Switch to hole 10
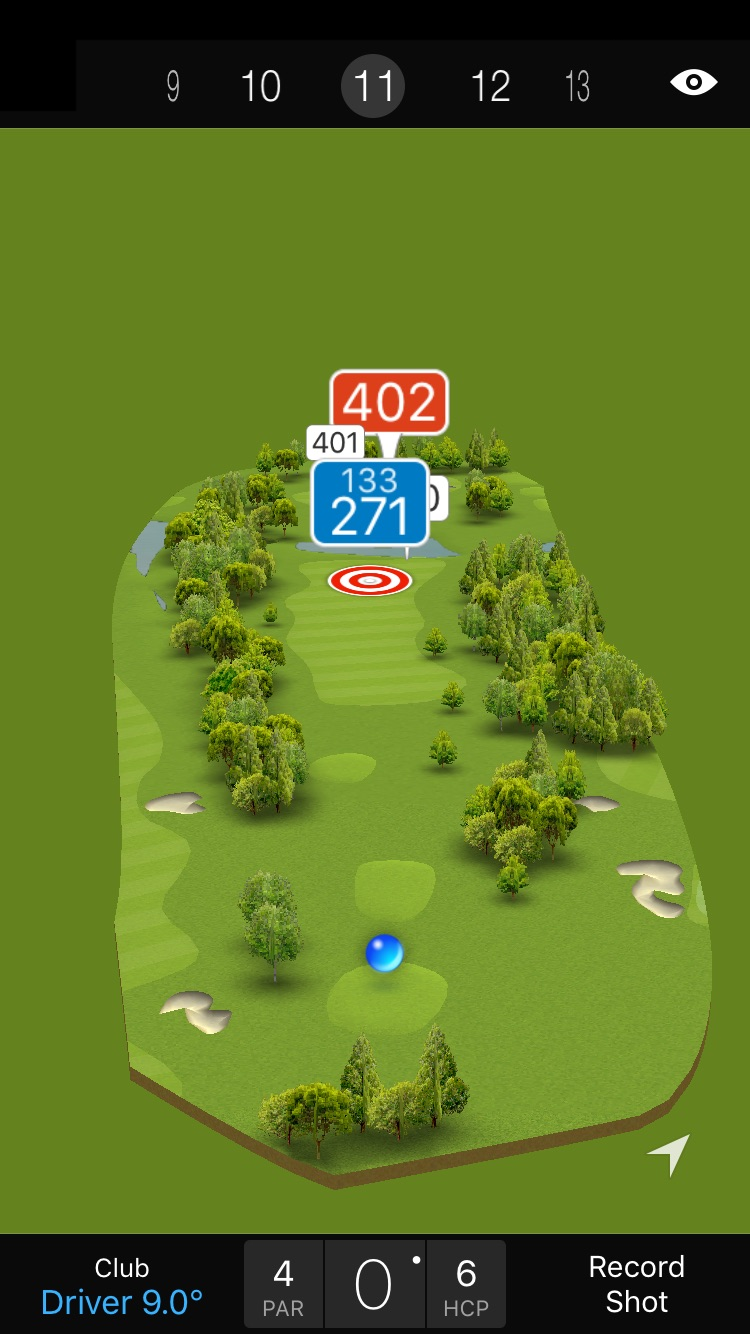 tap(261, 87)
